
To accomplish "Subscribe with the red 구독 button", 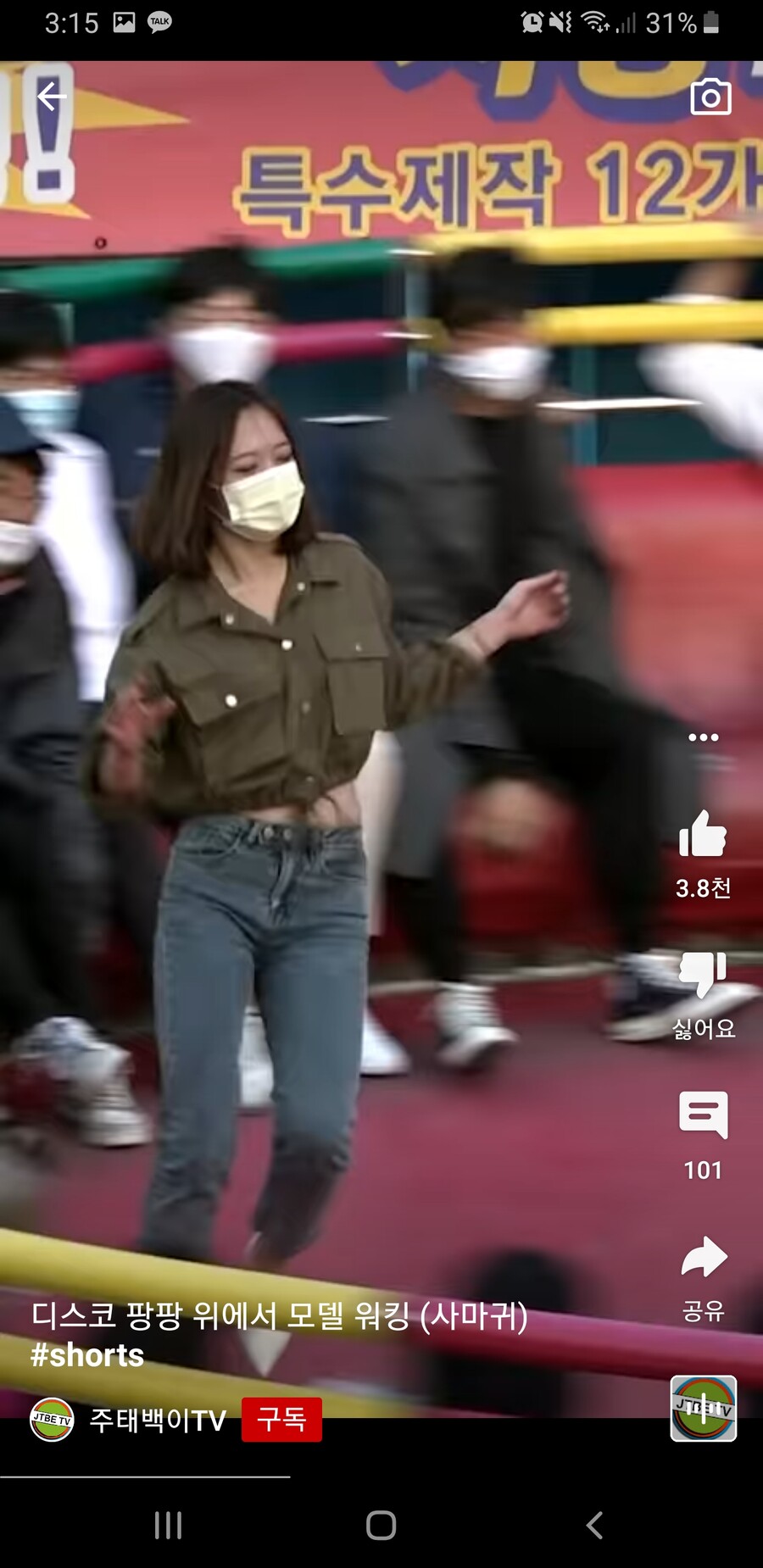I will (x=281, y=1419).
